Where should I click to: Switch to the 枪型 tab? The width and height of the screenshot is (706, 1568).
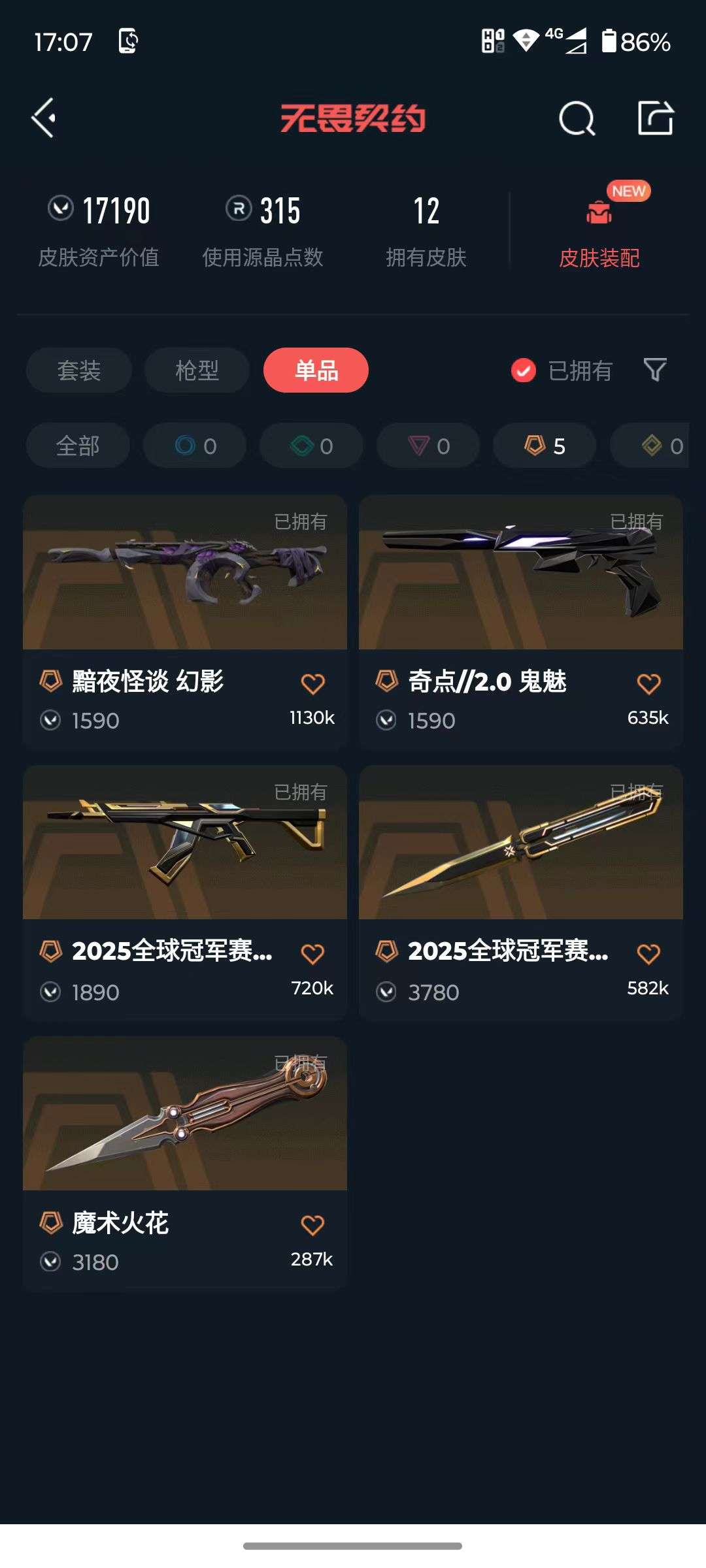coord(196,370)
